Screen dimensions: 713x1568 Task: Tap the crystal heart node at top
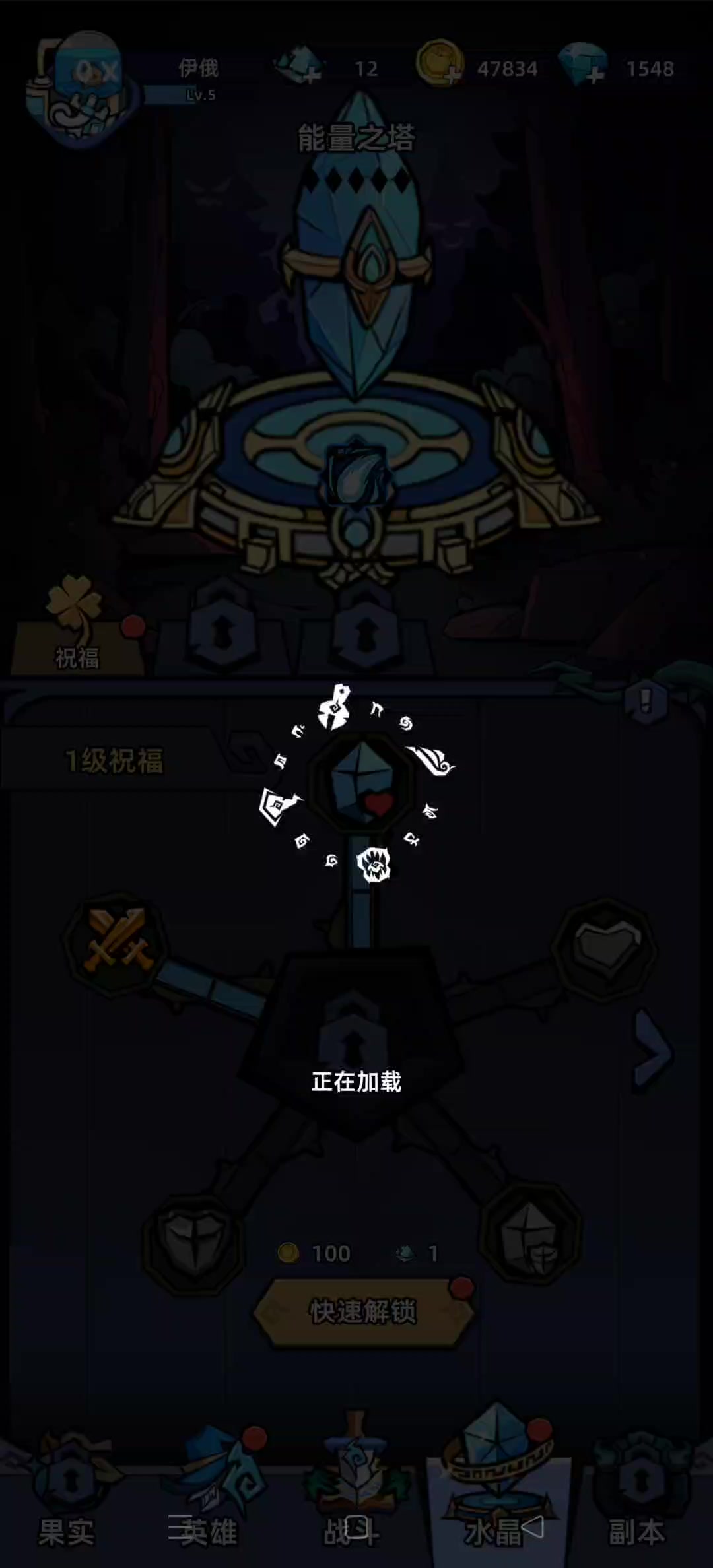[x=362, y=783]
